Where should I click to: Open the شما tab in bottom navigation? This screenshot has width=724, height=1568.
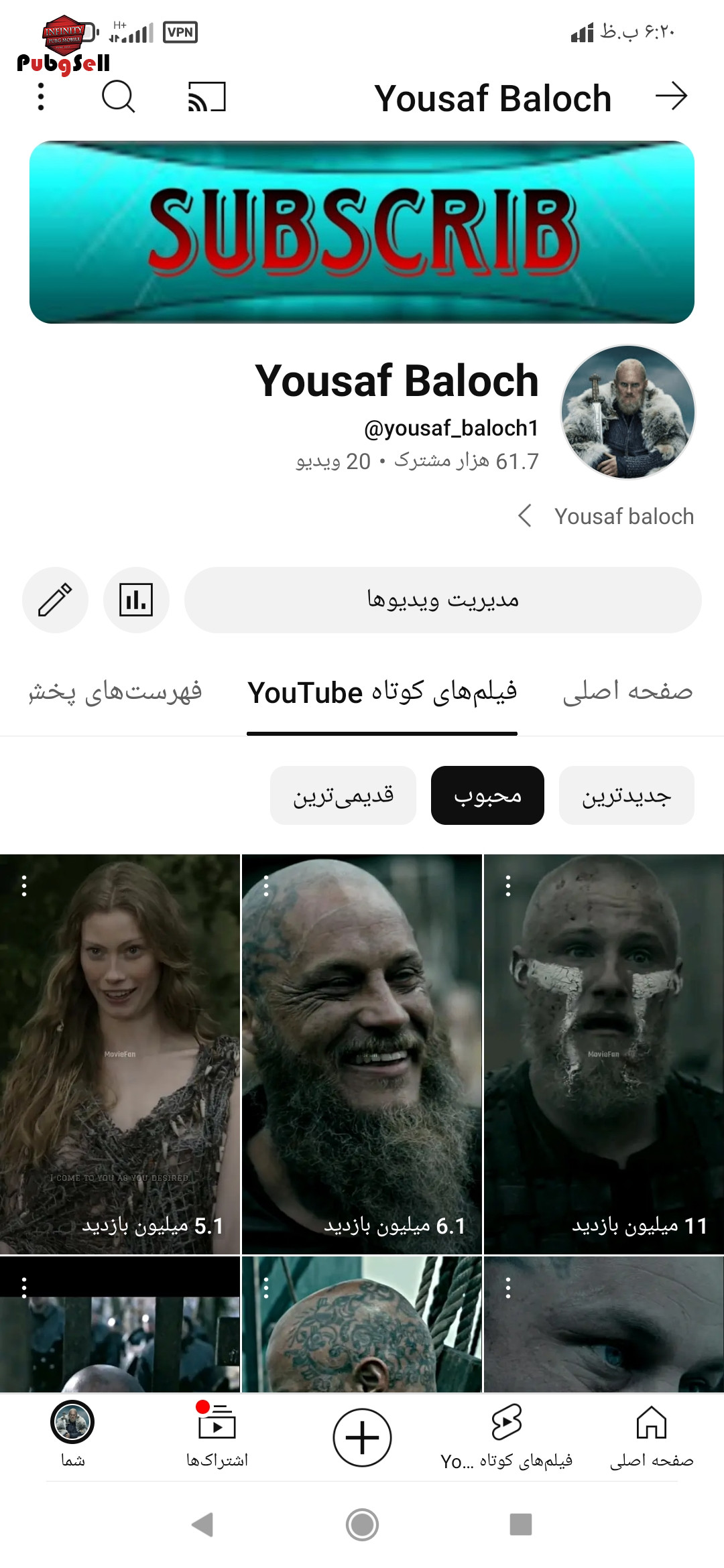[72, 1435]
